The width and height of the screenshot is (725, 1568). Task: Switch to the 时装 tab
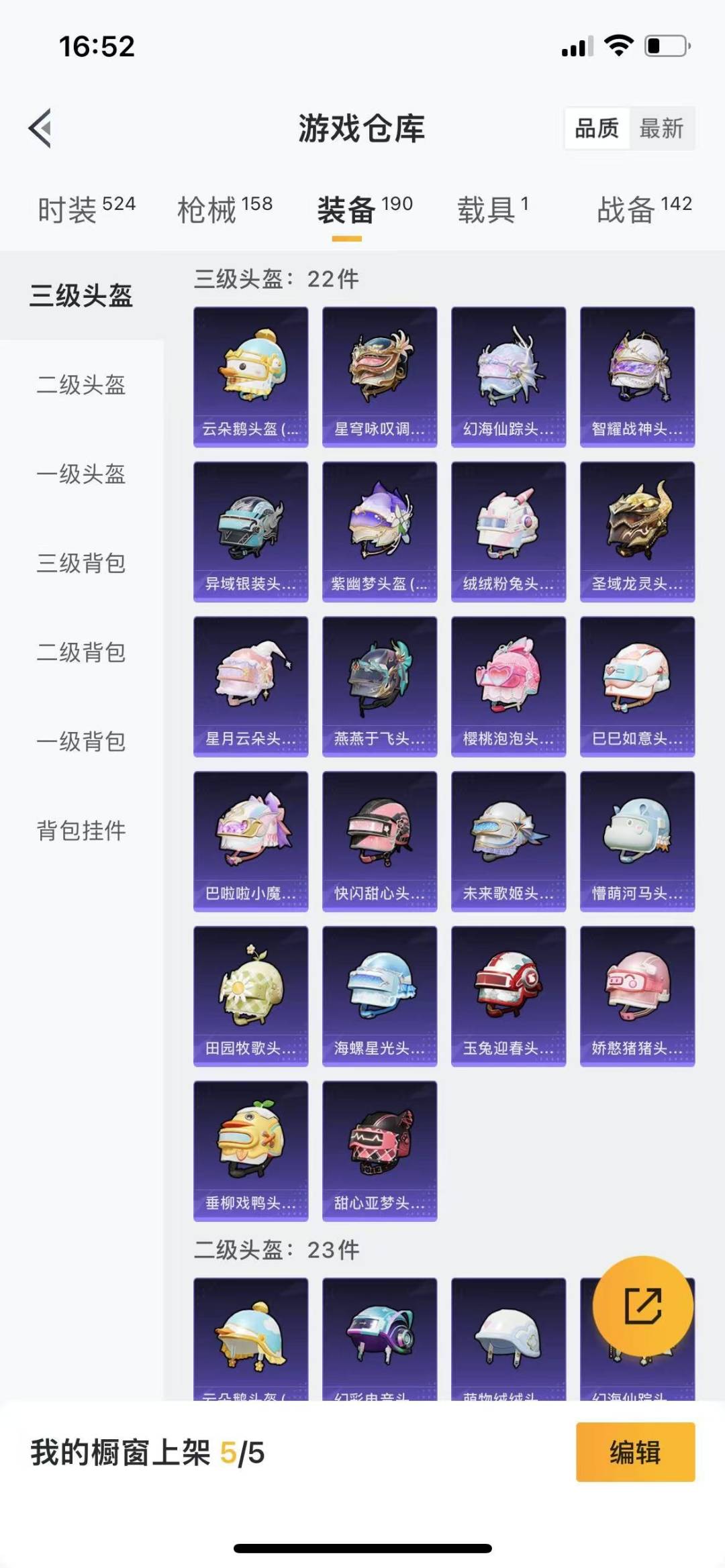87,209
